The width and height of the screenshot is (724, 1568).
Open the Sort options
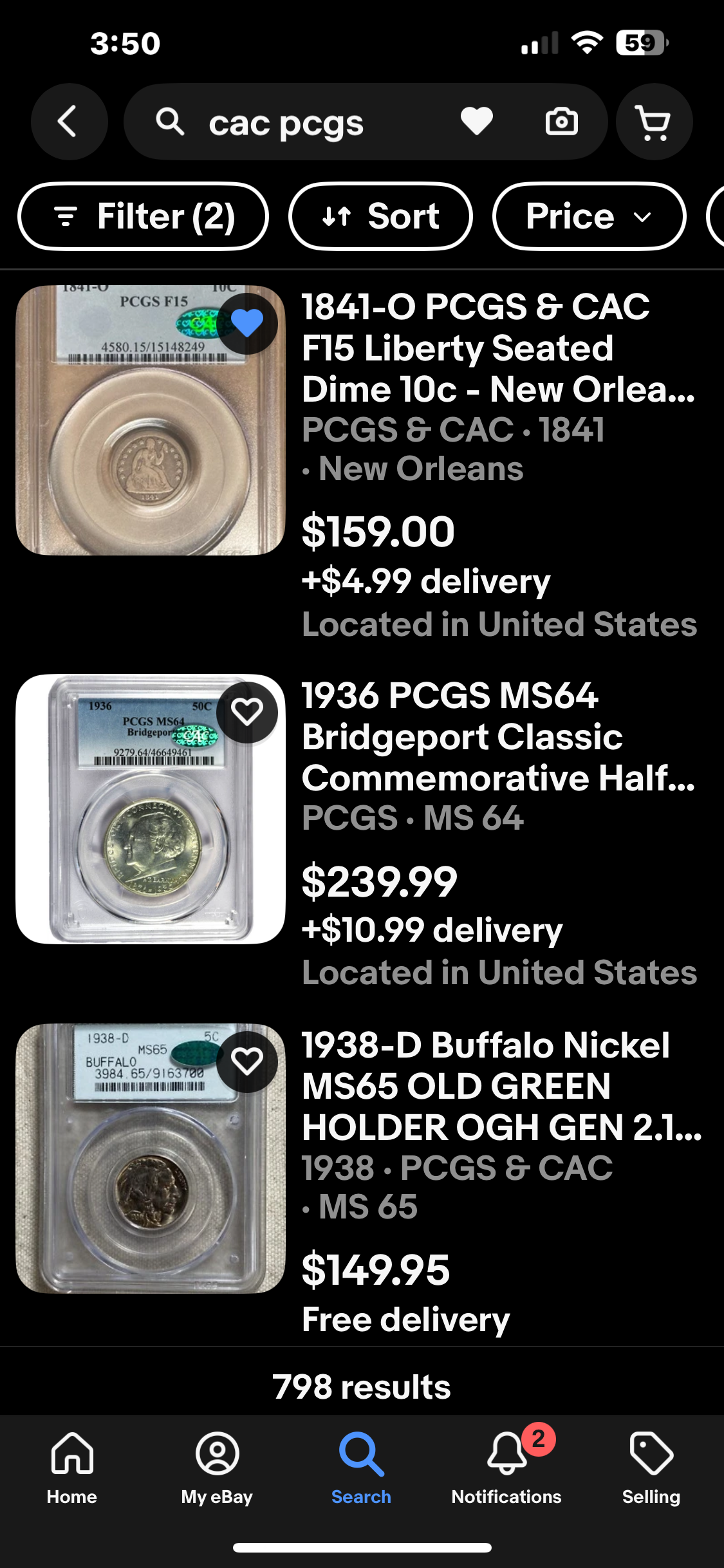(x=380, y=216)
